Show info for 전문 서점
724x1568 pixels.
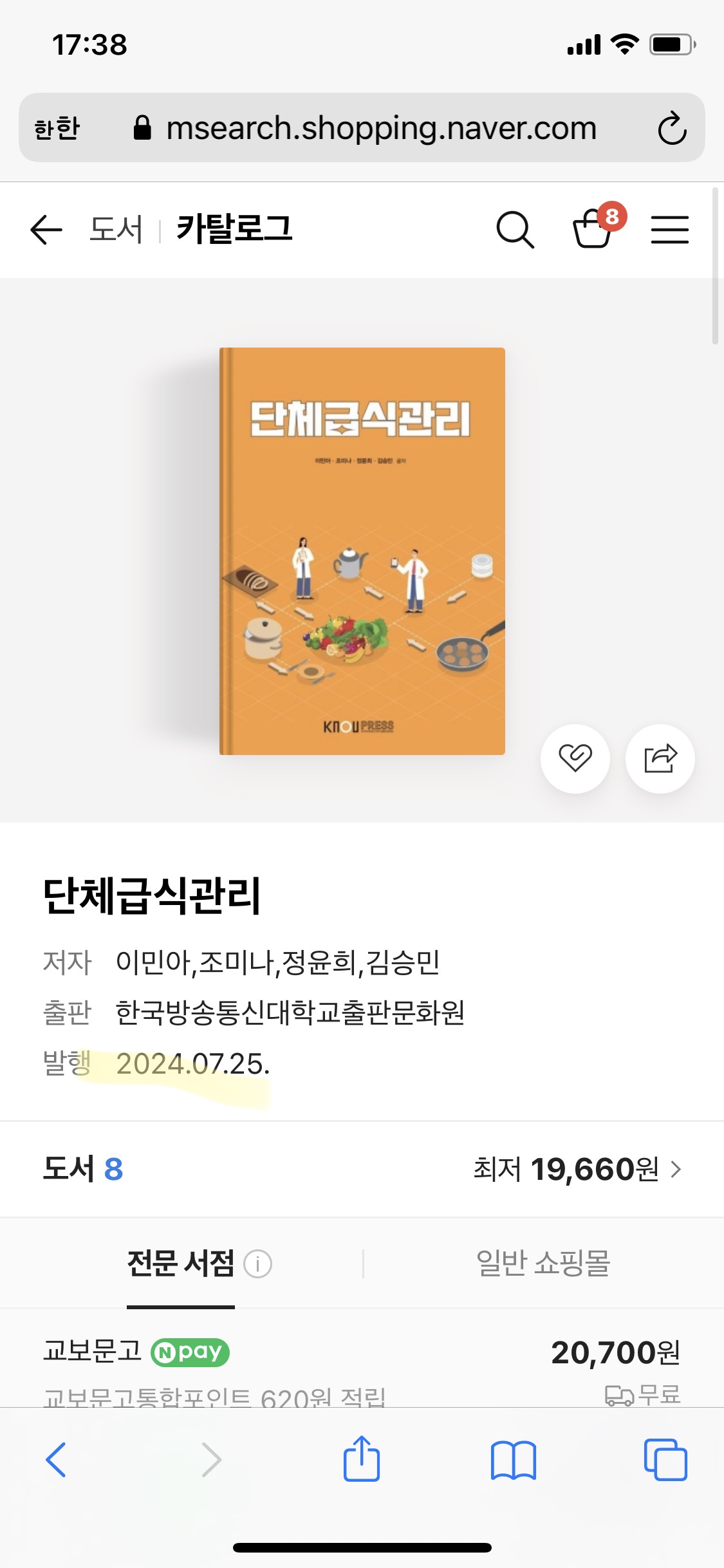tap(258, 1264)
